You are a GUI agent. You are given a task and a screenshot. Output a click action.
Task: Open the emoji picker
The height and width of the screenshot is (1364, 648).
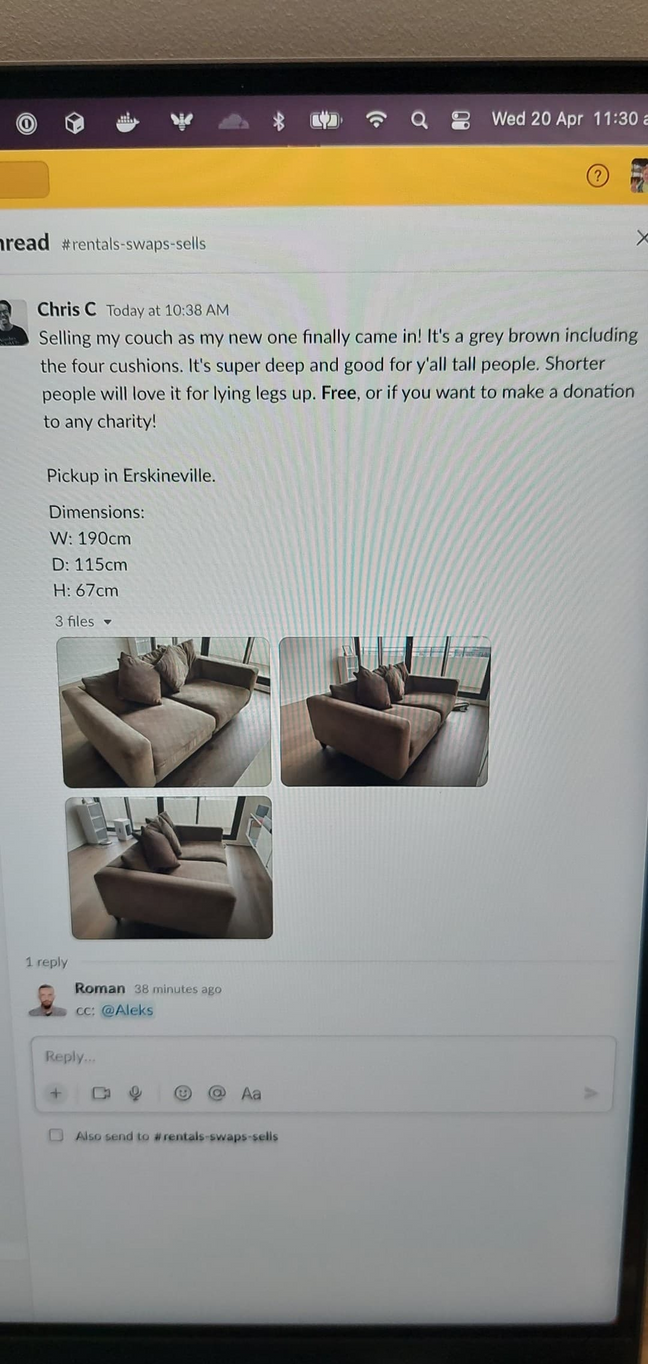point(183,1094)
